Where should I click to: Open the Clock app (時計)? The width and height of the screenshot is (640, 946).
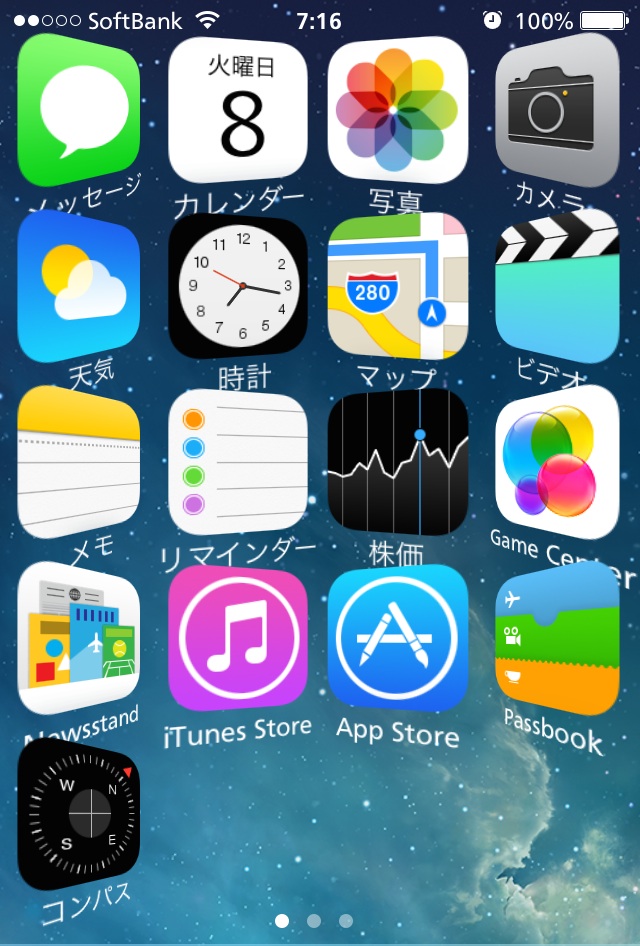tap(238, 286)
